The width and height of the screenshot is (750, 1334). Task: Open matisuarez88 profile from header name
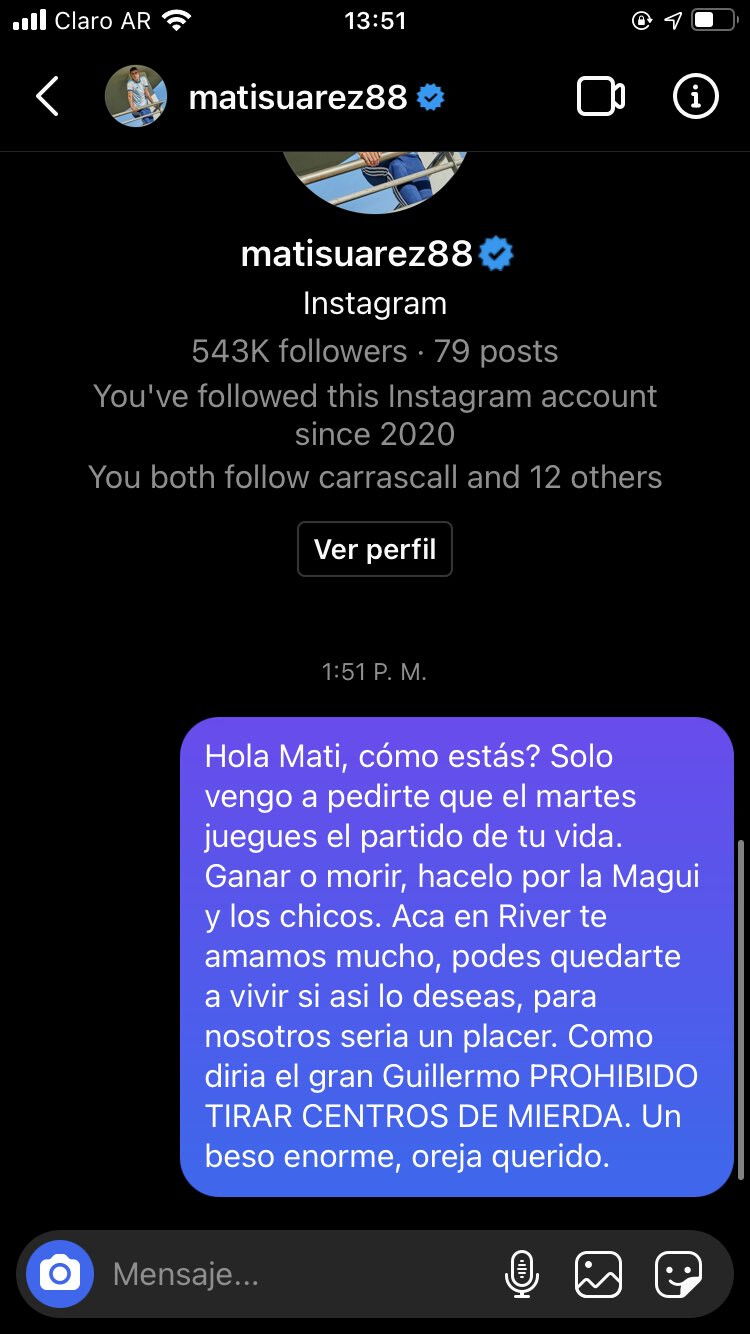(x=298, y=97)
